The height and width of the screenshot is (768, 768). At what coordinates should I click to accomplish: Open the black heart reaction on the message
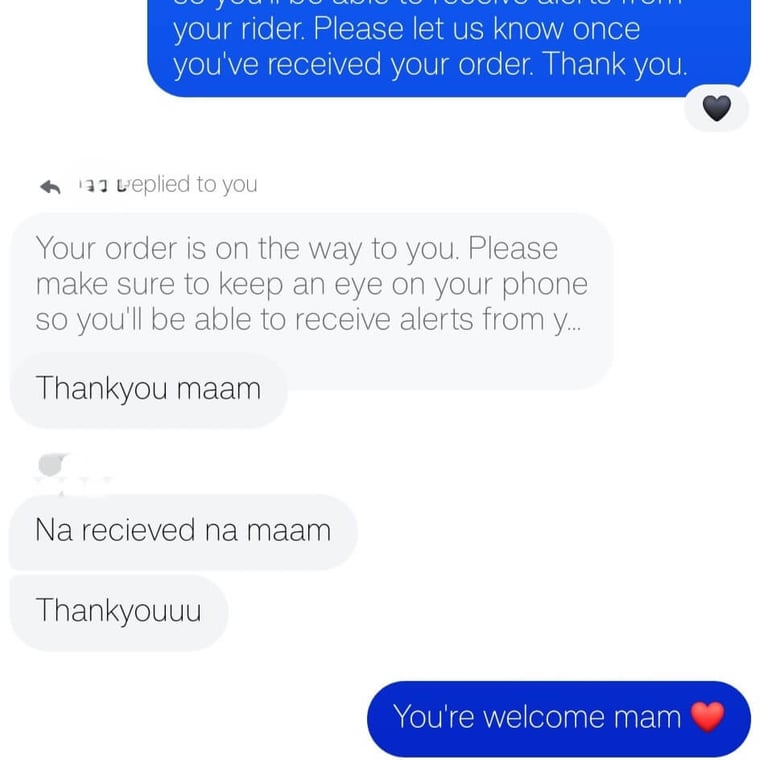coord(716,108)
